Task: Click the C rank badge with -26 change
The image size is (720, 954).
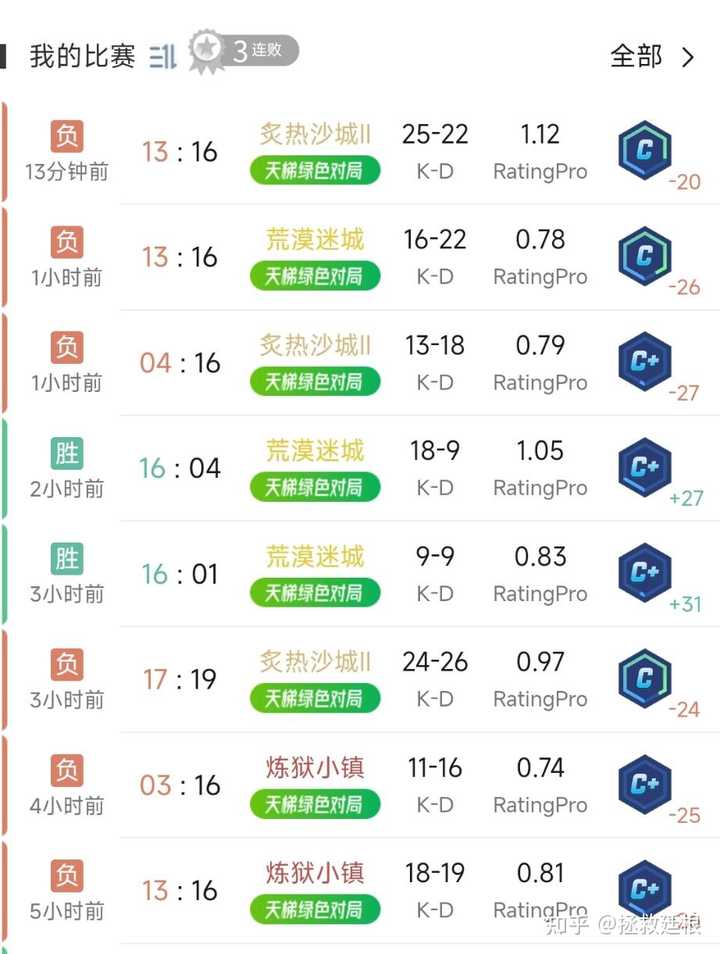Action: [644, 252]
